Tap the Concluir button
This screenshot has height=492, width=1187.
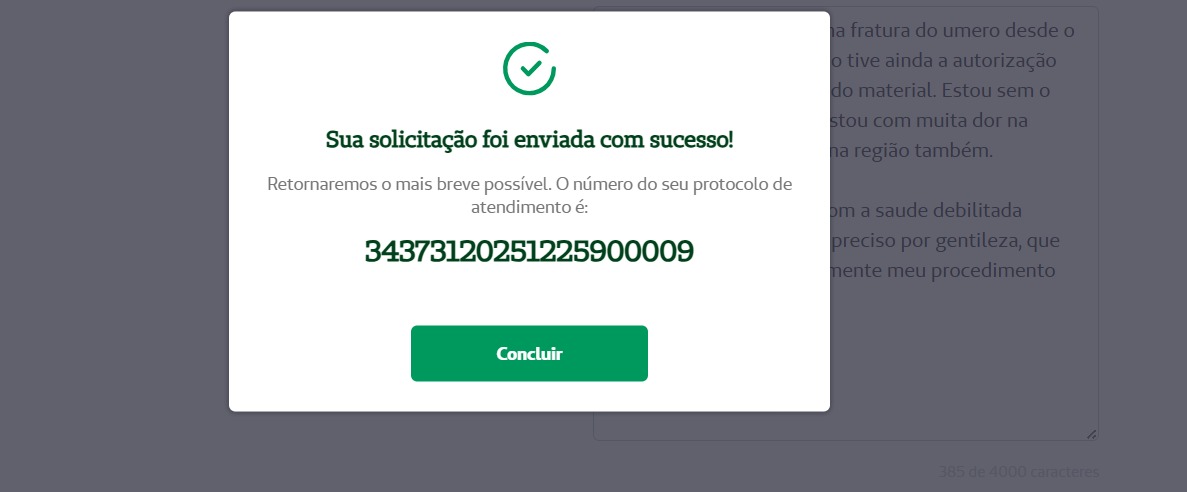click(529, 353)
